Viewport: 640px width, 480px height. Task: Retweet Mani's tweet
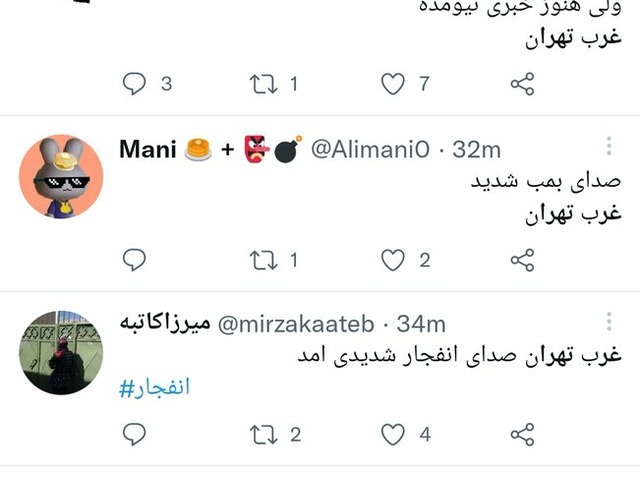[x=264, y=260]
